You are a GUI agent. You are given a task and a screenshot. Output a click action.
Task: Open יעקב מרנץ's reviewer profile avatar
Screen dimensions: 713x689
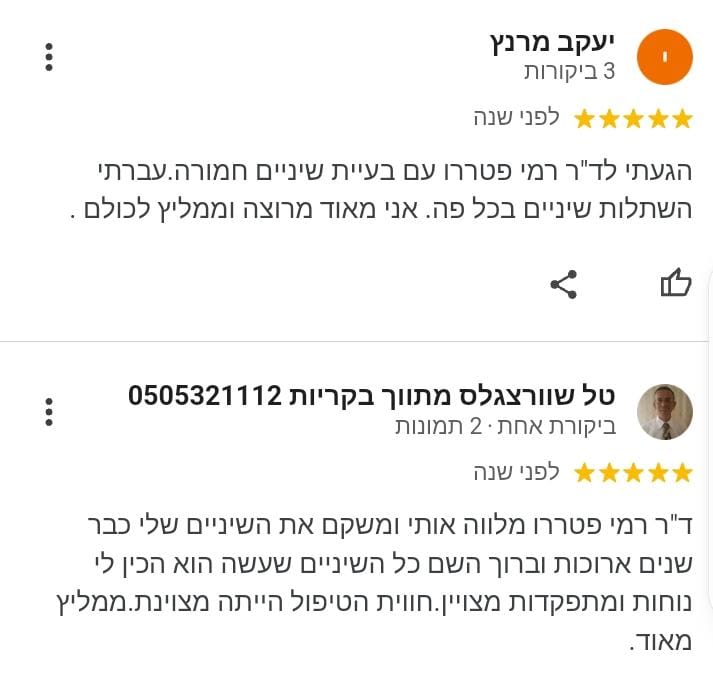click(x=665, y=57)
